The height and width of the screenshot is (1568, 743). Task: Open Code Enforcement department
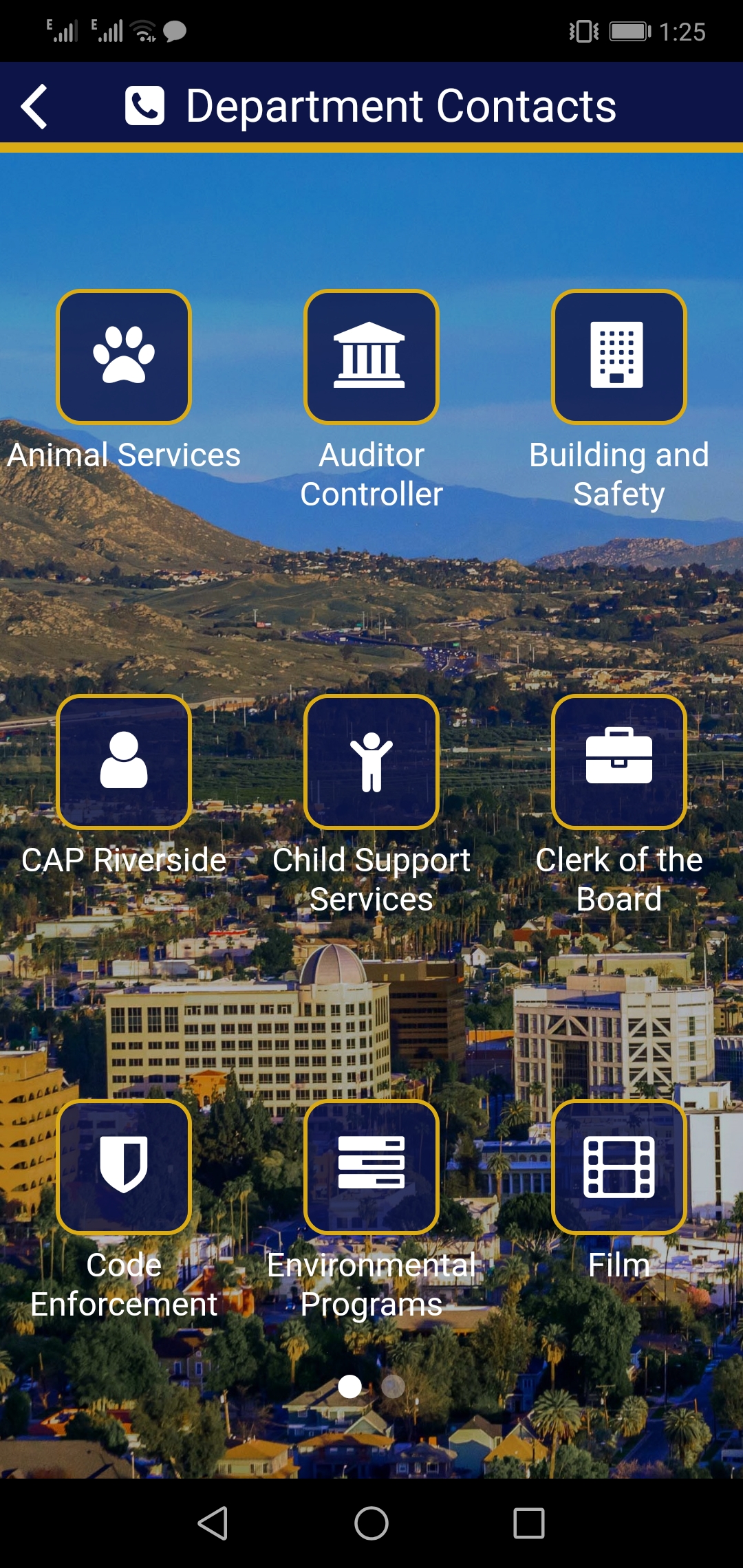124,1167
